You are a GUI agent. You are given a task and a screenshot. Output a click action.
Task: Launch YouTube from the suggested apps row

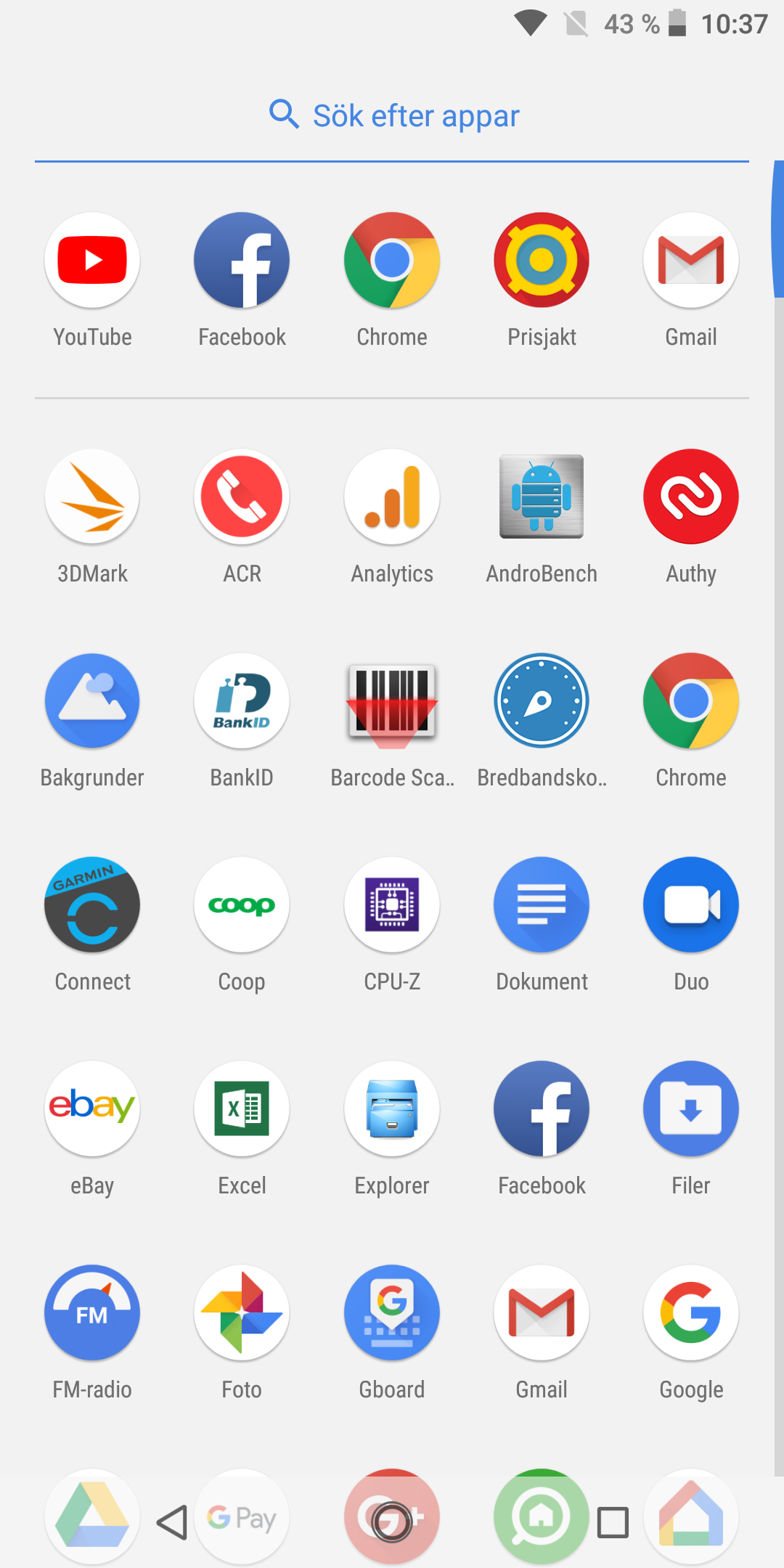(x=92, y=260)
